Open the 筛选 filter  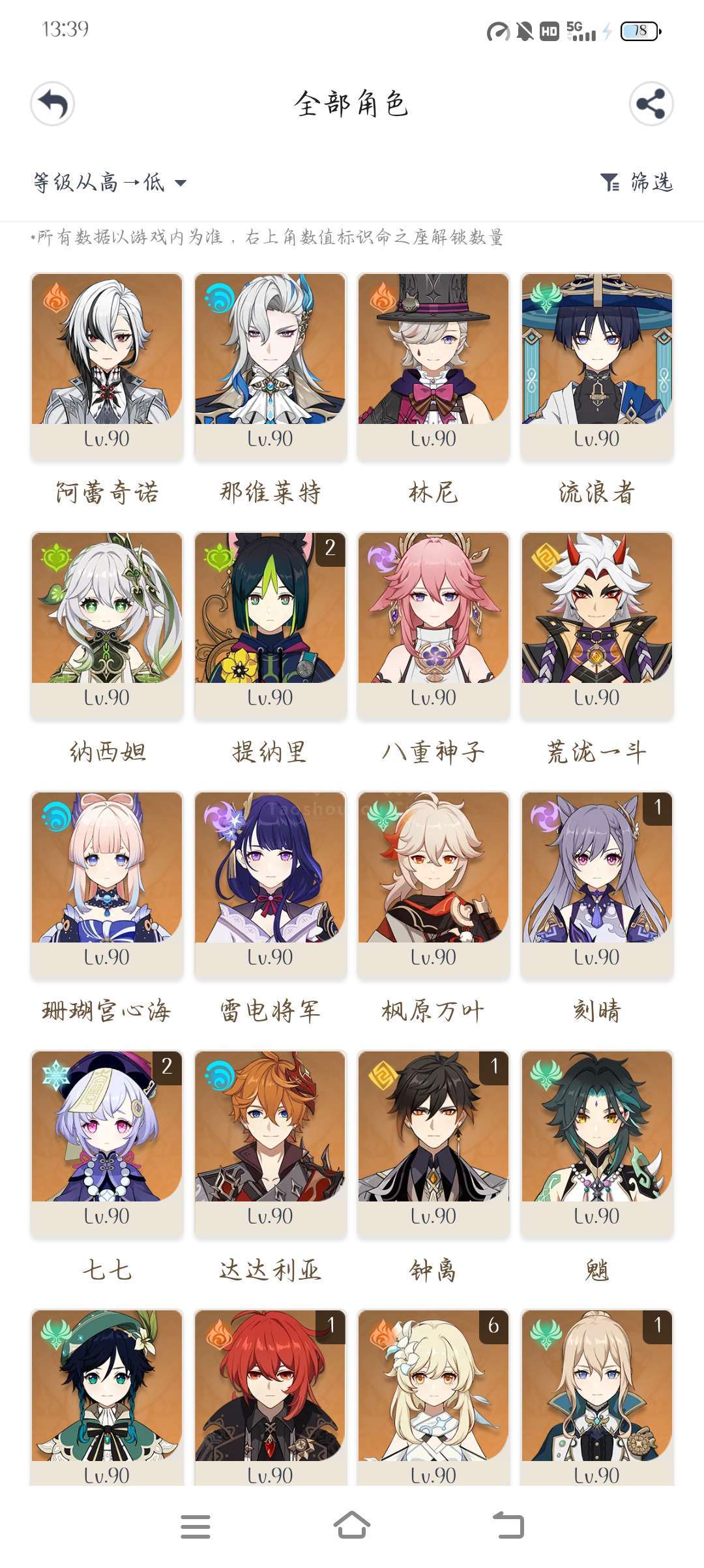tap(636, 183)
